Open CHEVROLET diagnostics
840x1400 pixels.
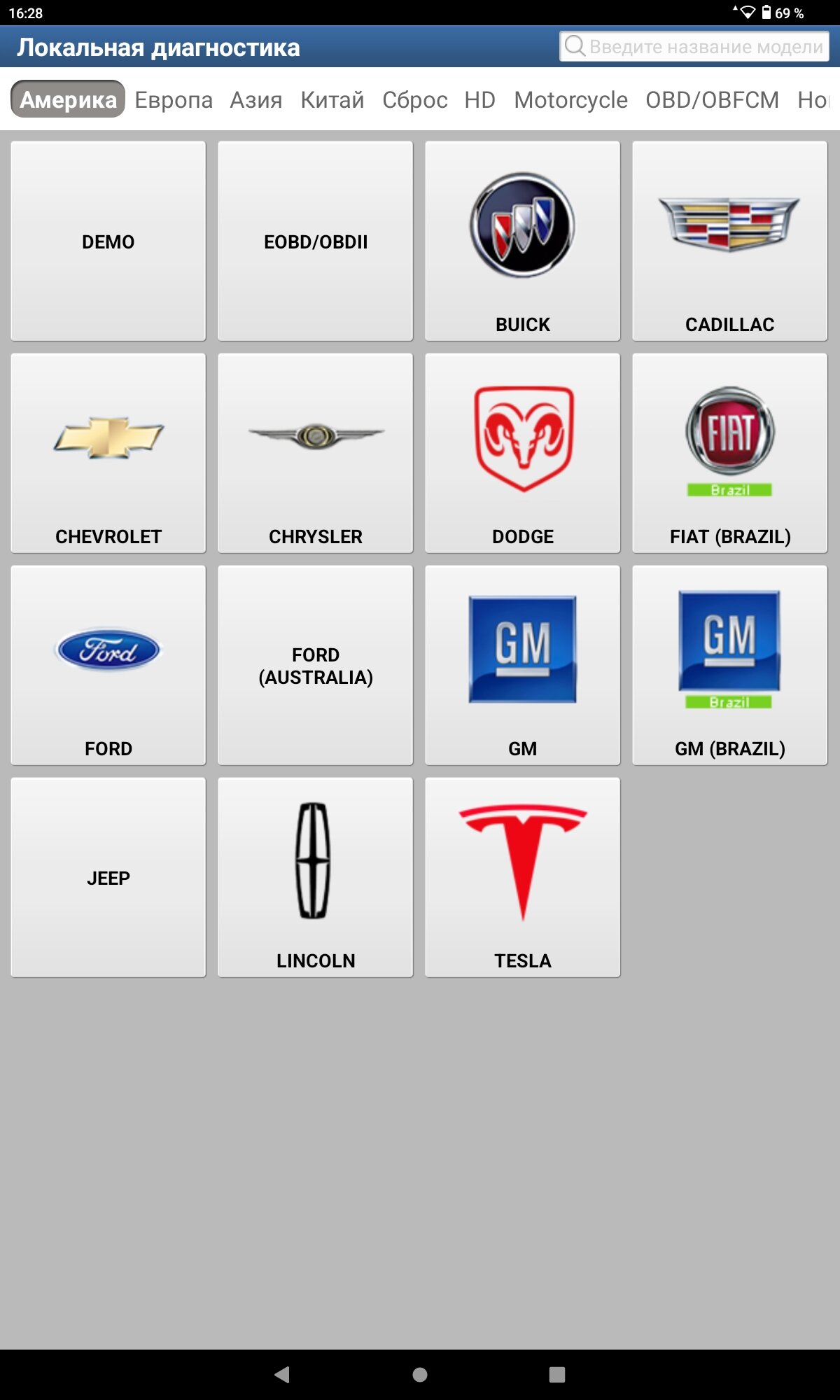108,454
